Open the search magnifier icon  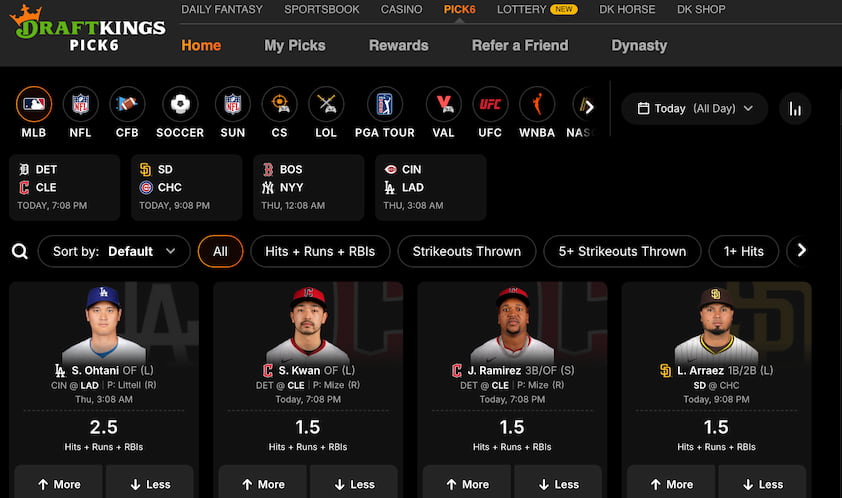tap(20, 251)
